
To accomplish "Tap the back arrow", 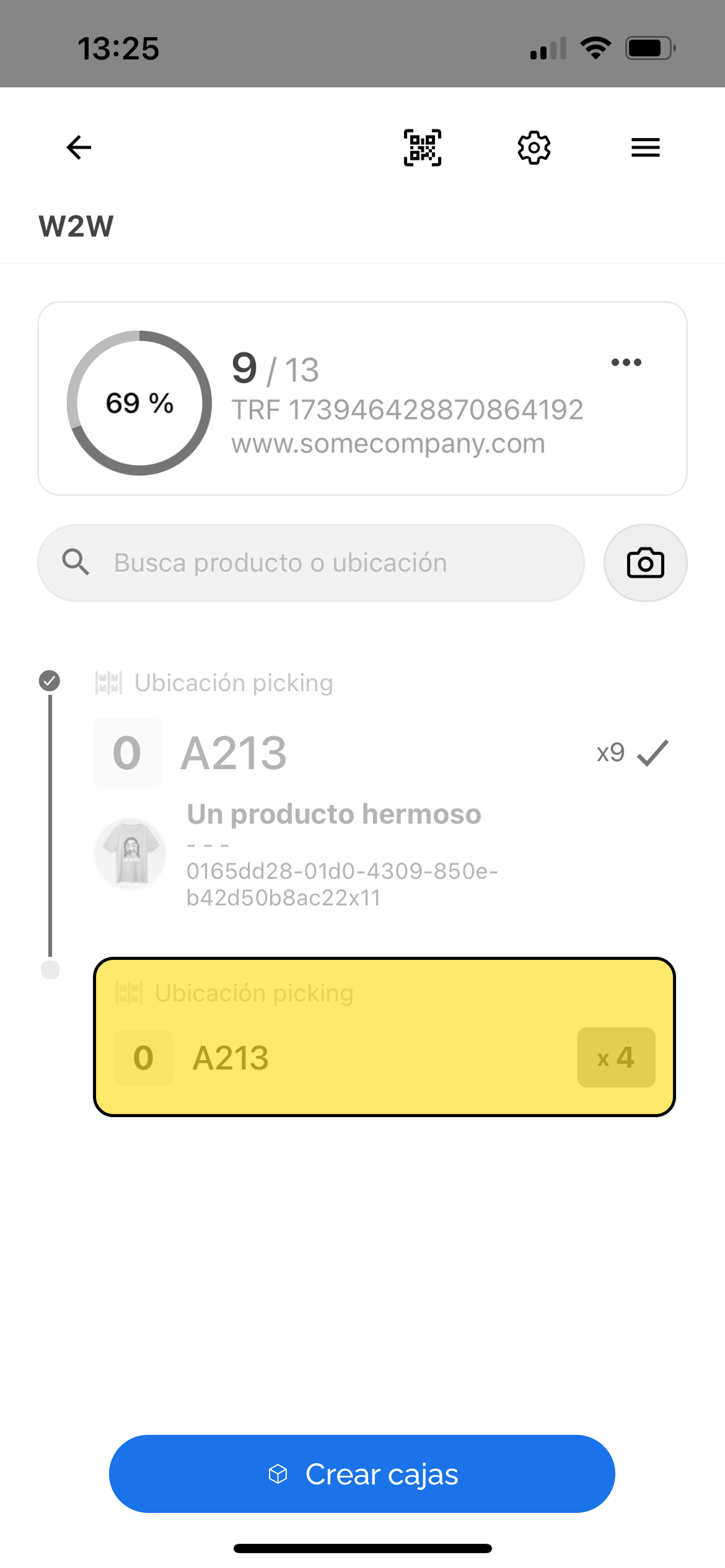I will tap(77, 147).
